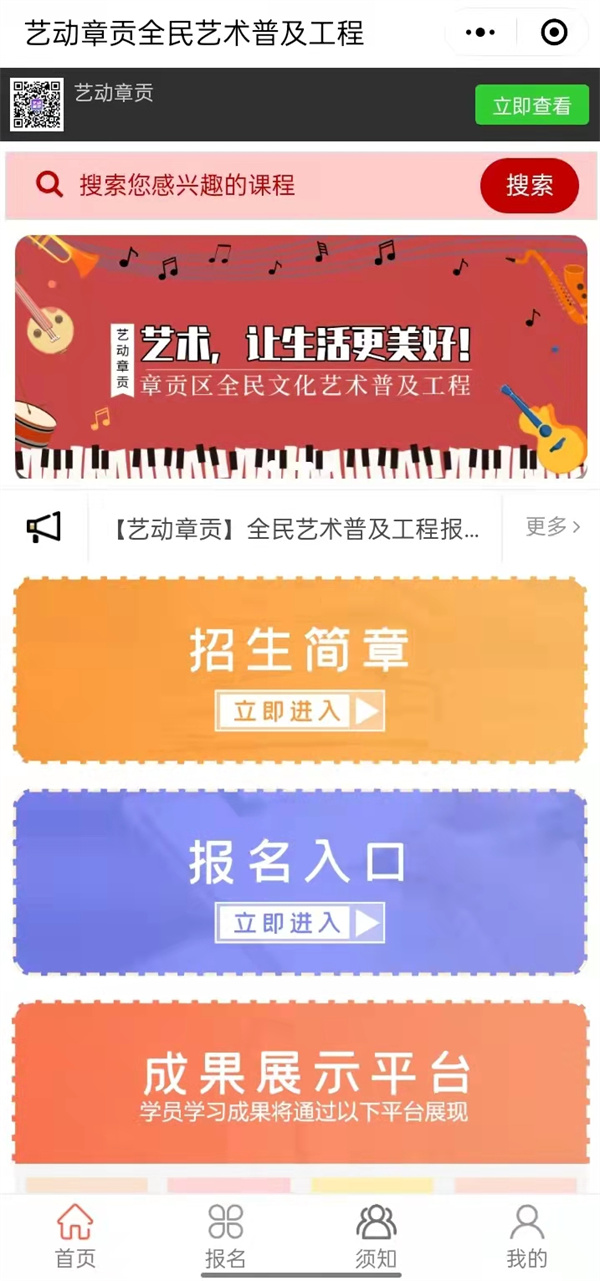View more announcements via 更多

(552, 527)
